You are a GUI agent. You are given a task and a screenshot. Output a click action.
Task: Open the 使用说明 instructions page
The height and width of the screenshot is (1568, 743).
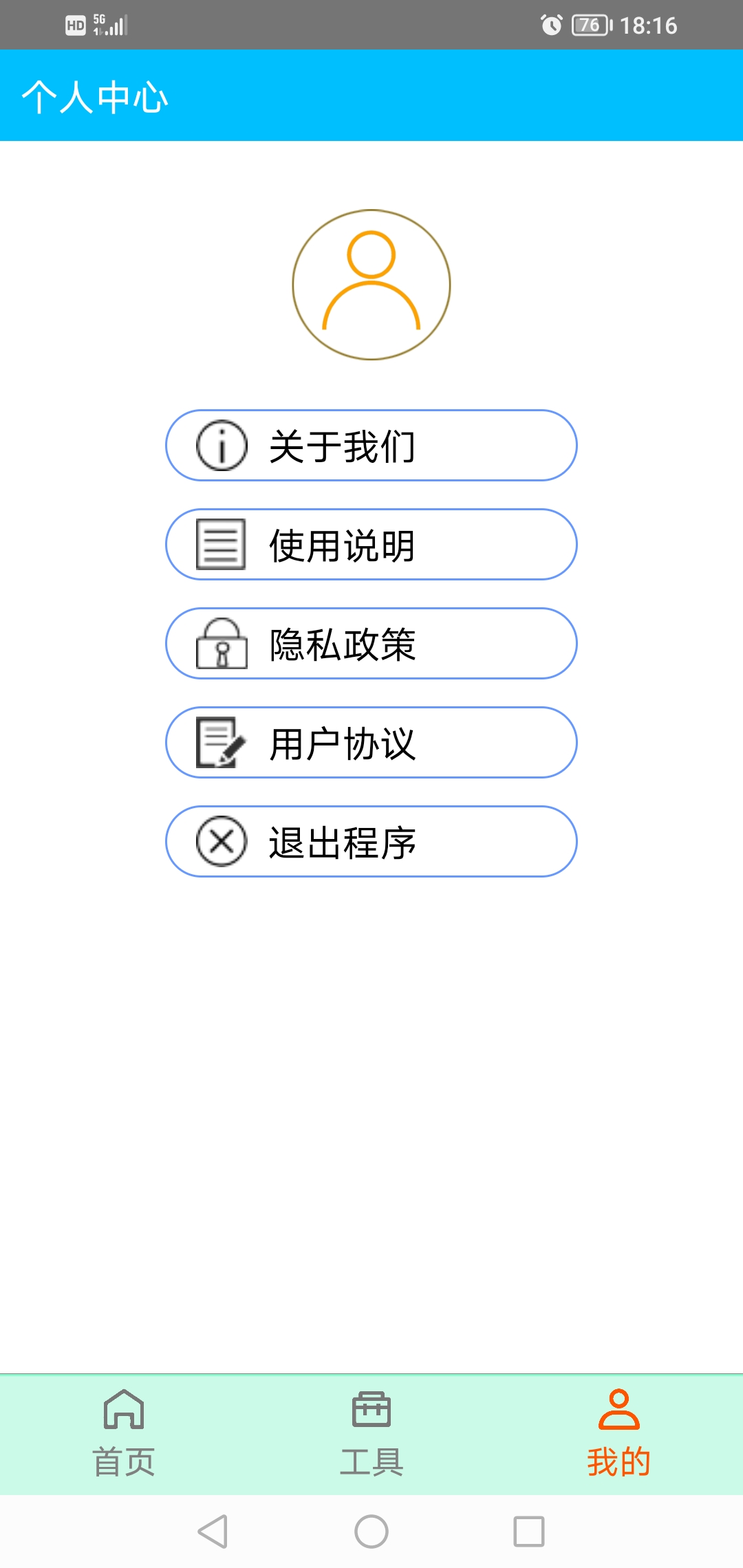(371, 545)
